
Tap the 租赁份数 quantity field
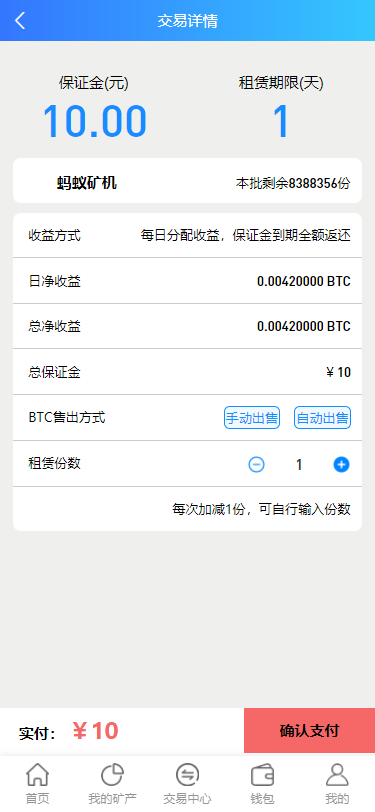[x=299, y=465]
